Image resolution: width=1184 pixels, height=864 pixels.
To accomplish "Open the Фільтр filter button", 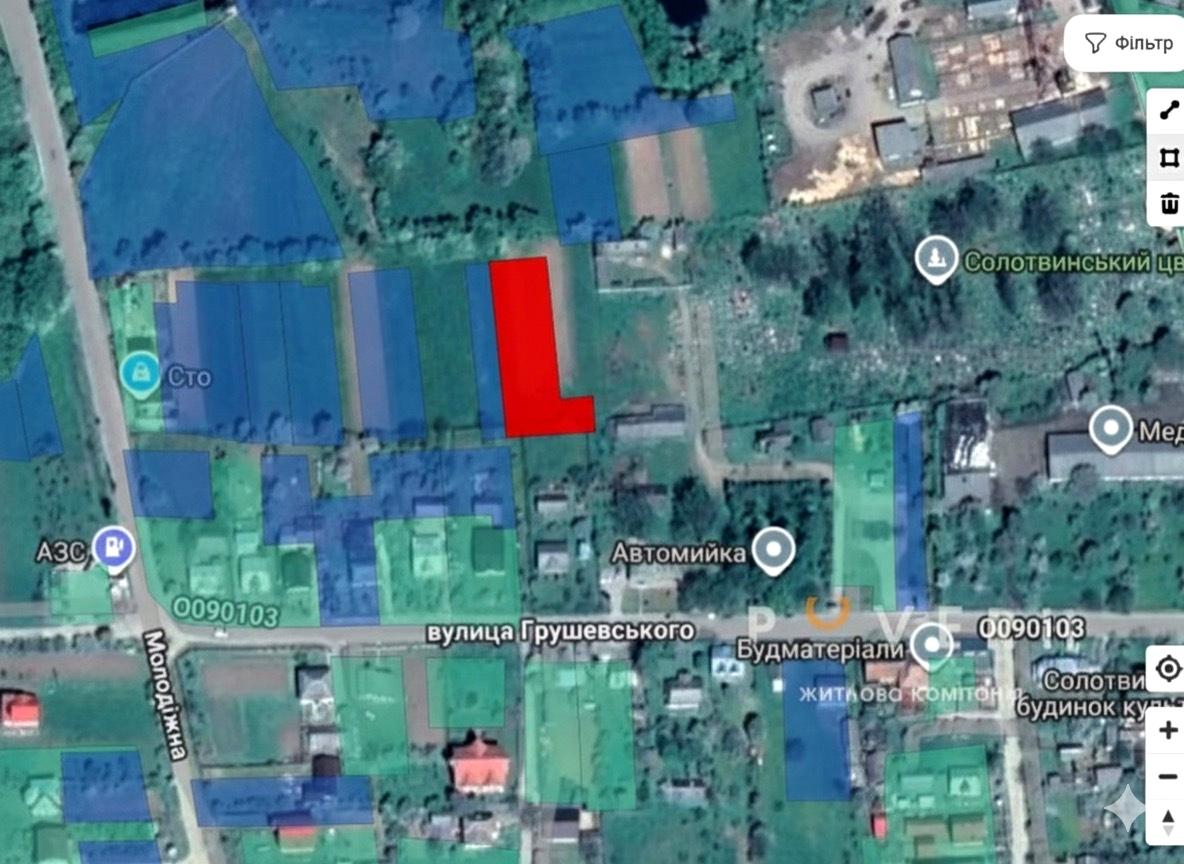I will (1130, 43).
